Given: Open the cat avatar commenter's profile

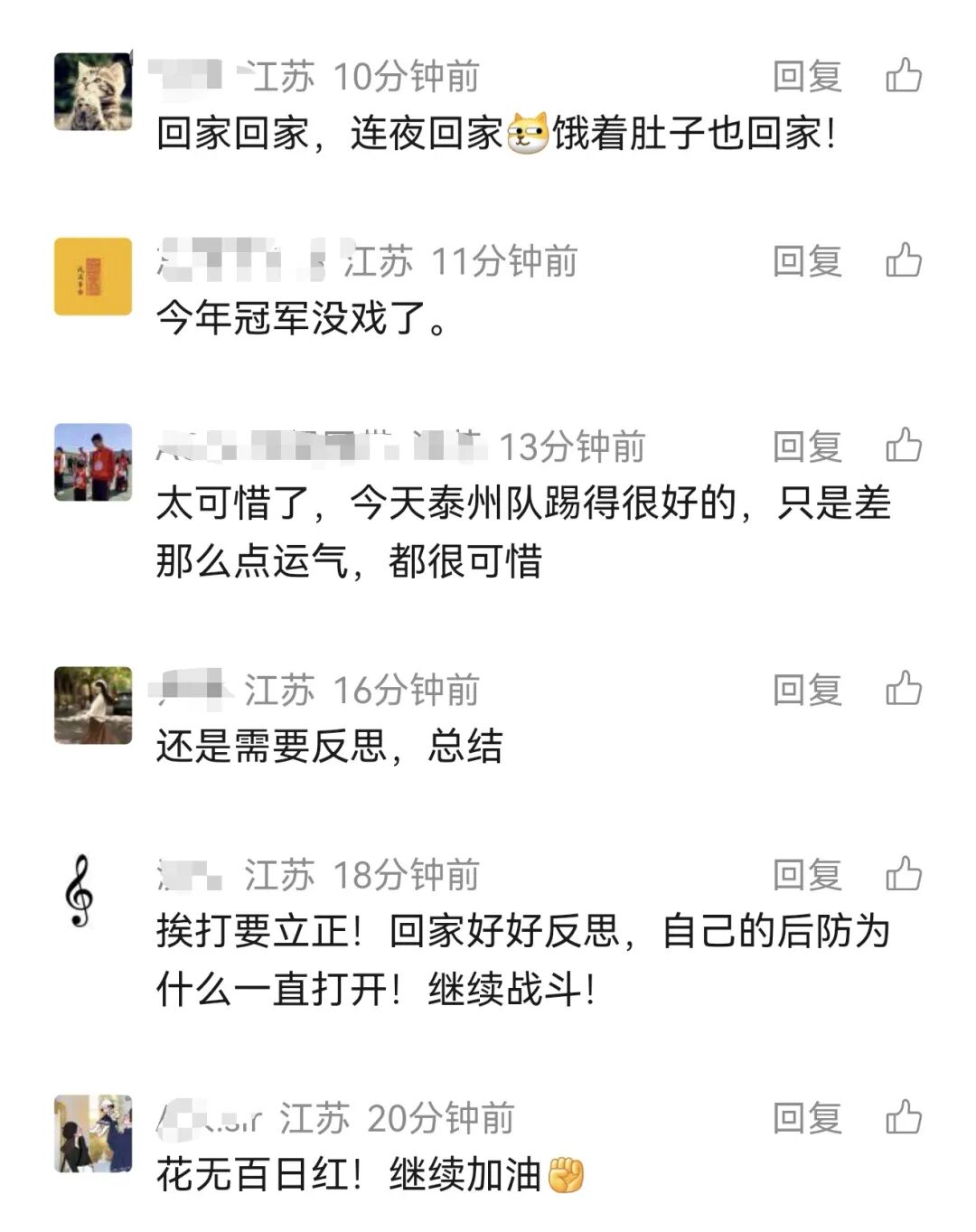Looking at the screenshot, I should coord(93,91).
